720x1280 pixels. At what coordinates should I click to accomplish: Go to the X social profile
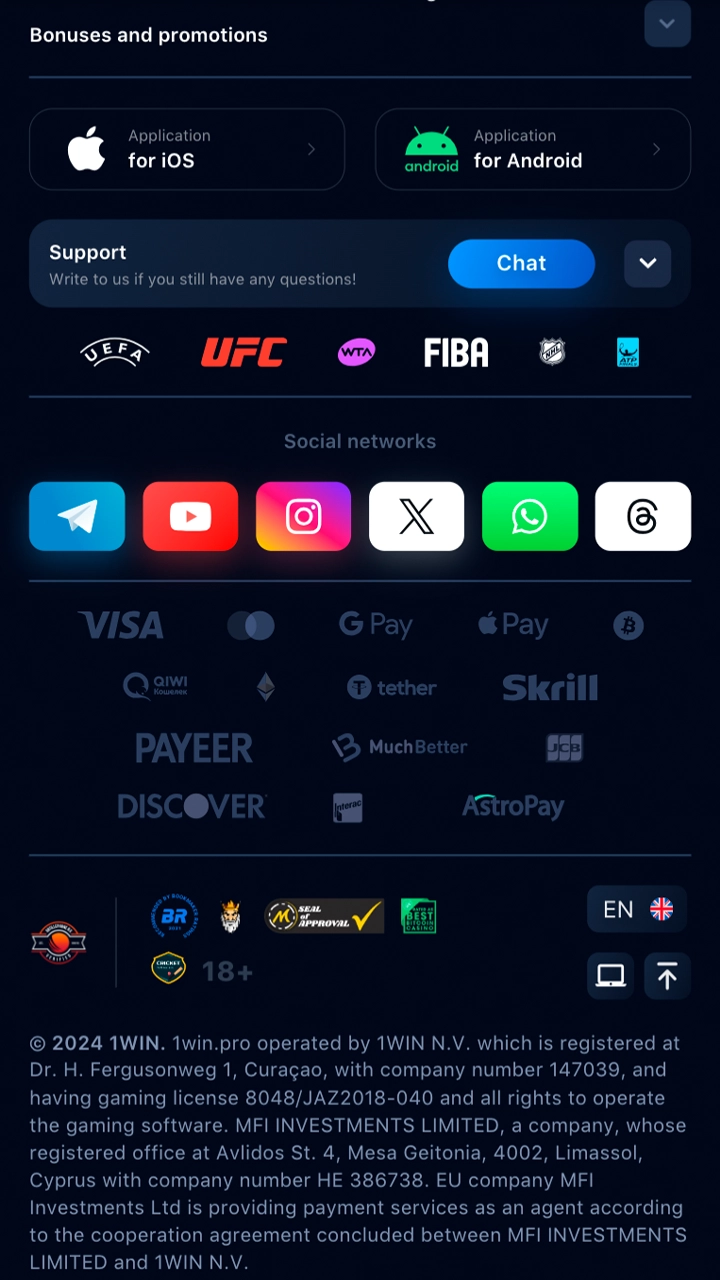pos(416,516)
